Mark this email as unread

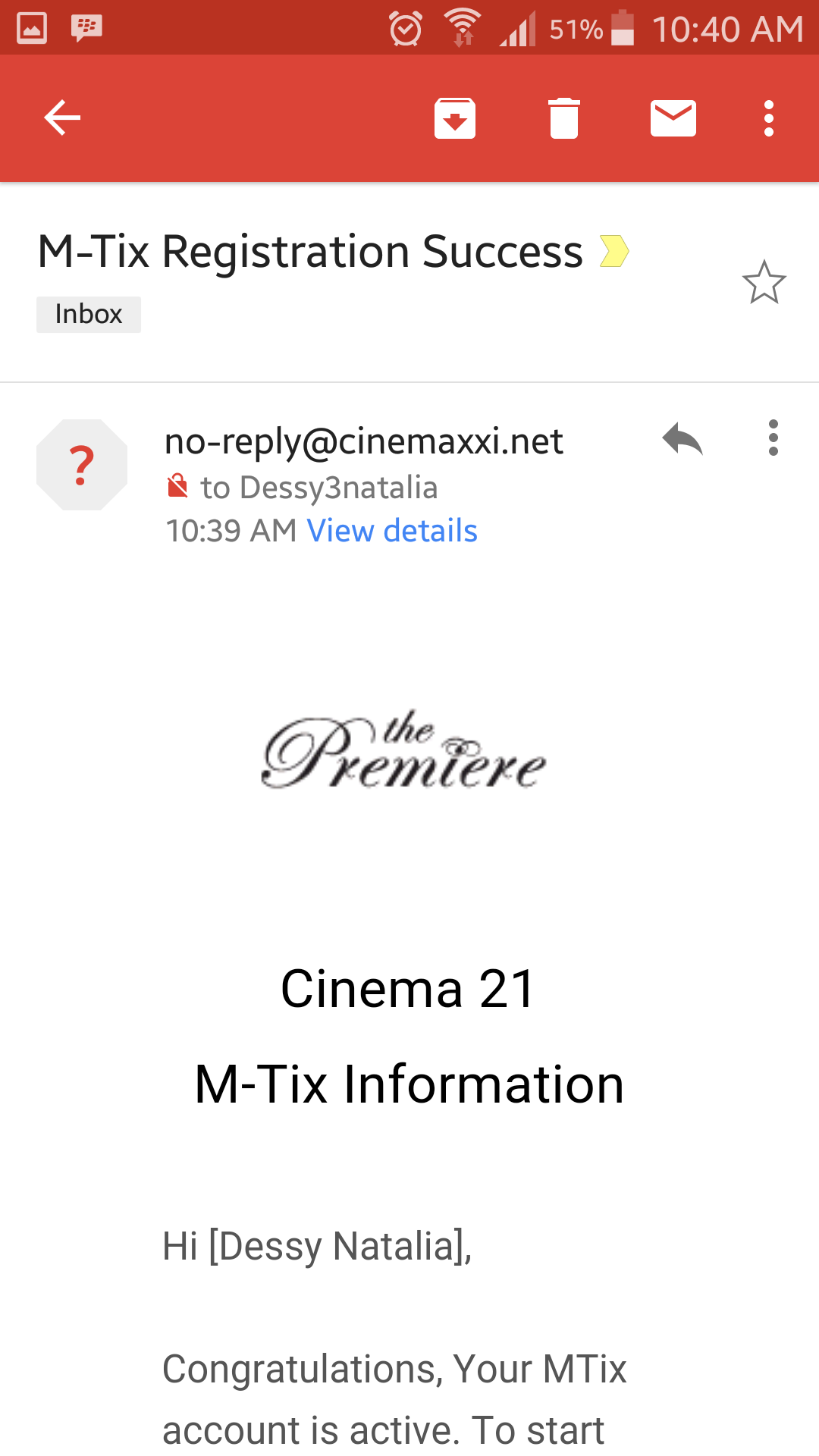click(673, 118)
